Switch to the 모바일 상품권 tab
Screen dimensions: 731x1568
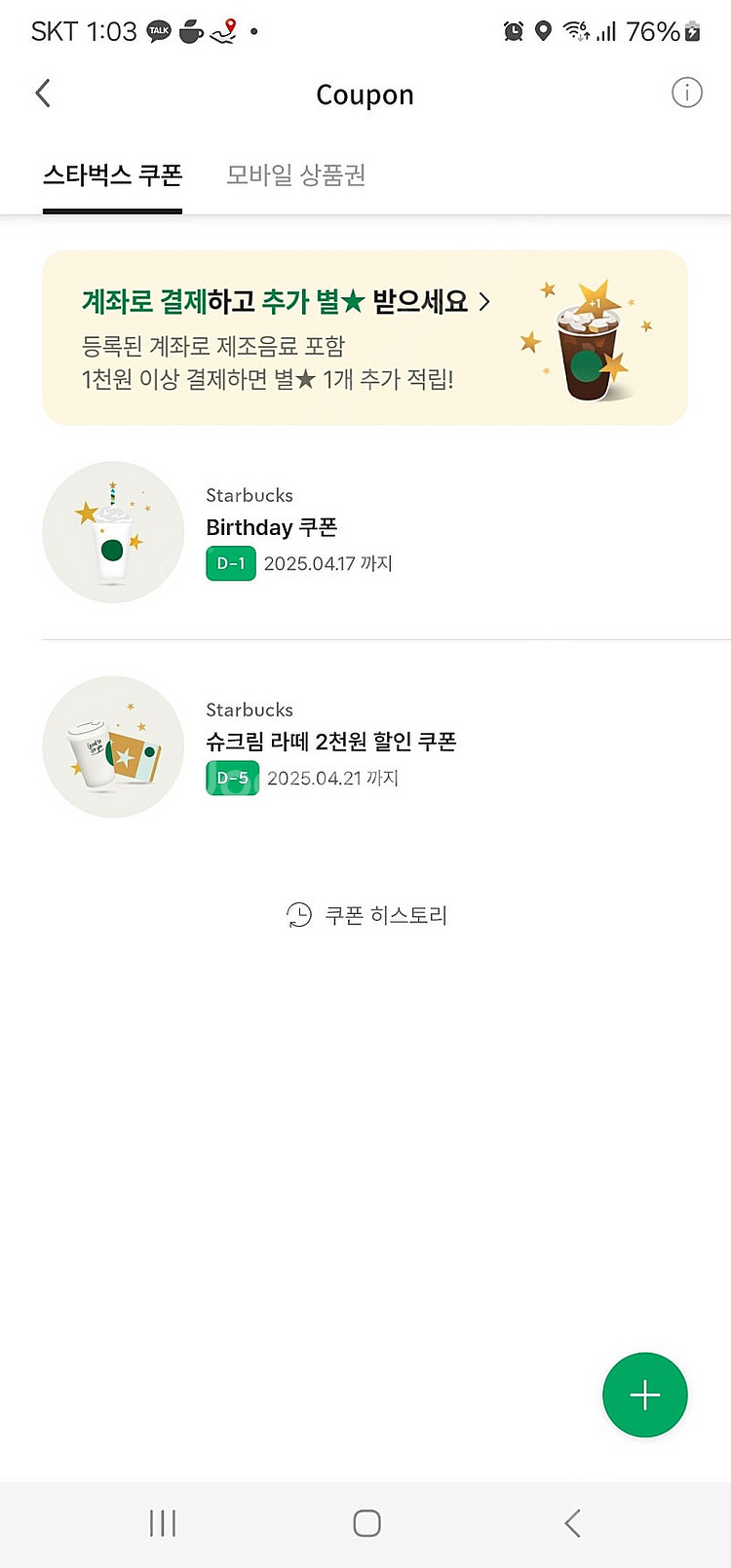click(x=294, y=175)
